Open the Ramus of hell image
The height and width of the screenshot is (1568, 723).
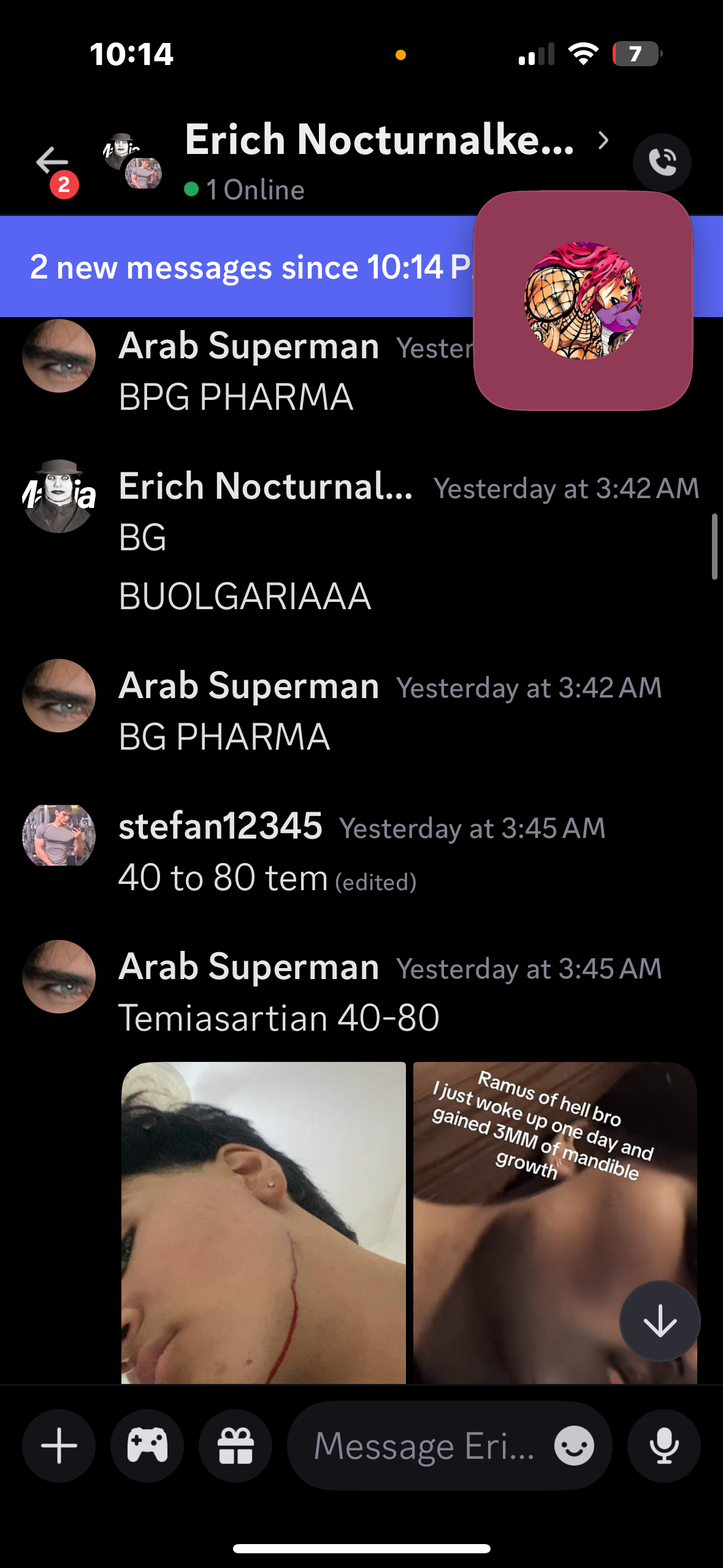(554, 1222)
